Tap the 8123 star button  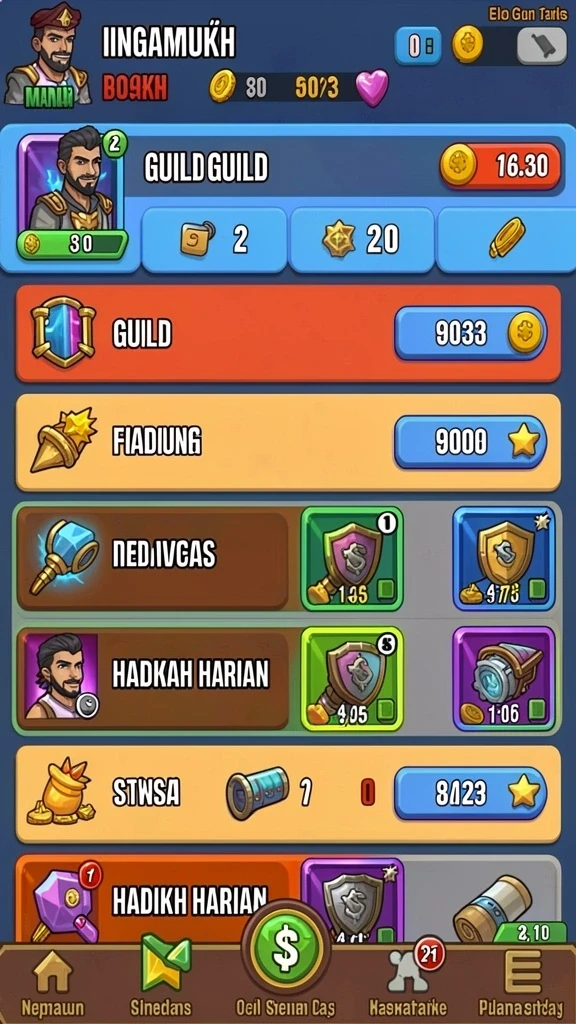tap(470, 793)
